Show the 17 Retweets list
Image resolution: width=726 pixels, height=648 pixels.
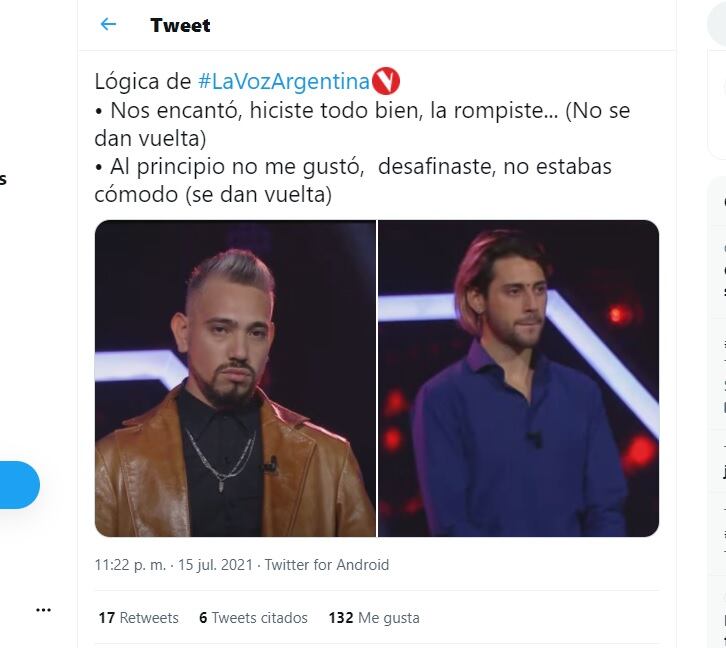pyautogui.click(x=138, y=618)
